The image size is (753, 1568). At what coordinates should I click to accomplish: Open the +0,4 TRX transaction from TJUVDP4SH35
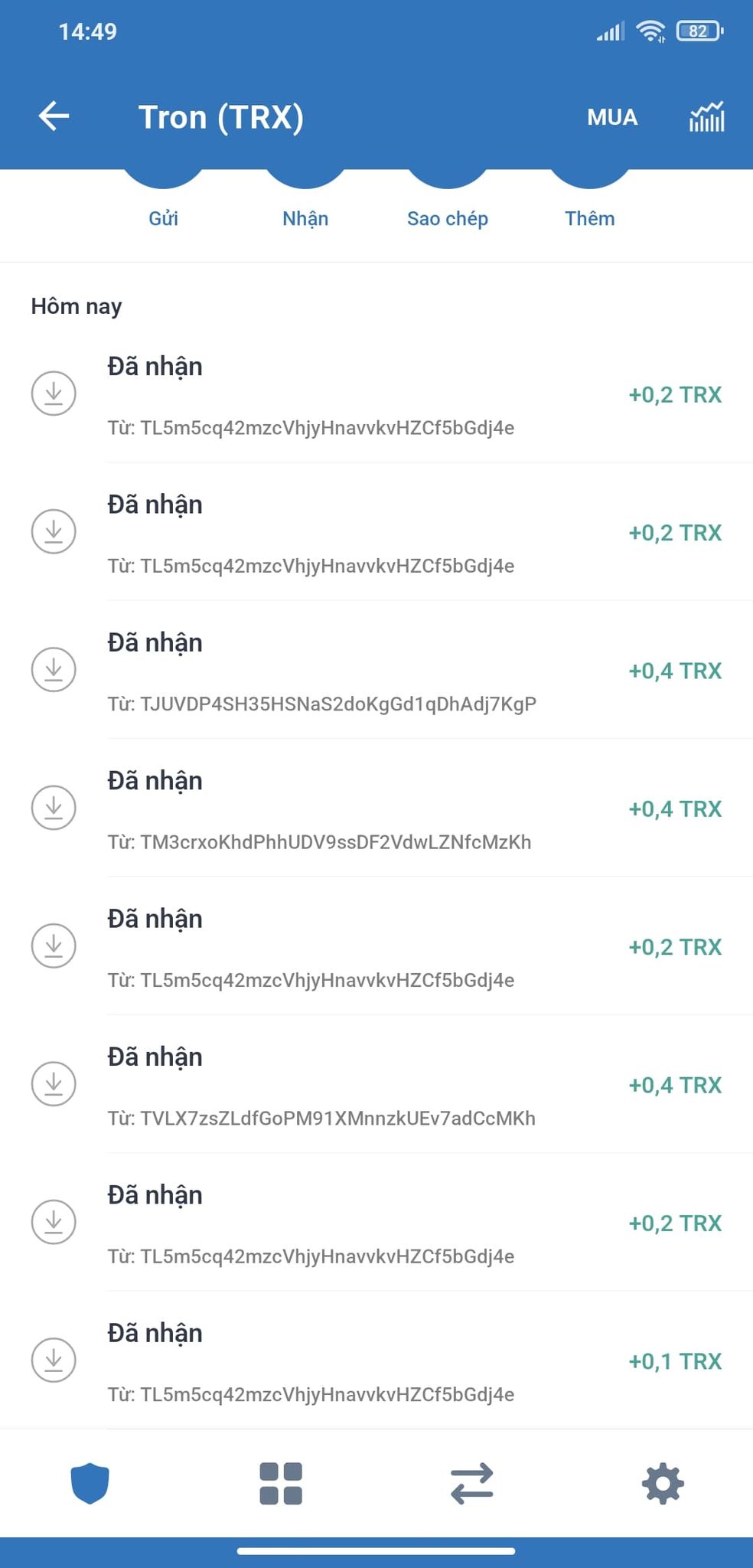(413, 671)
